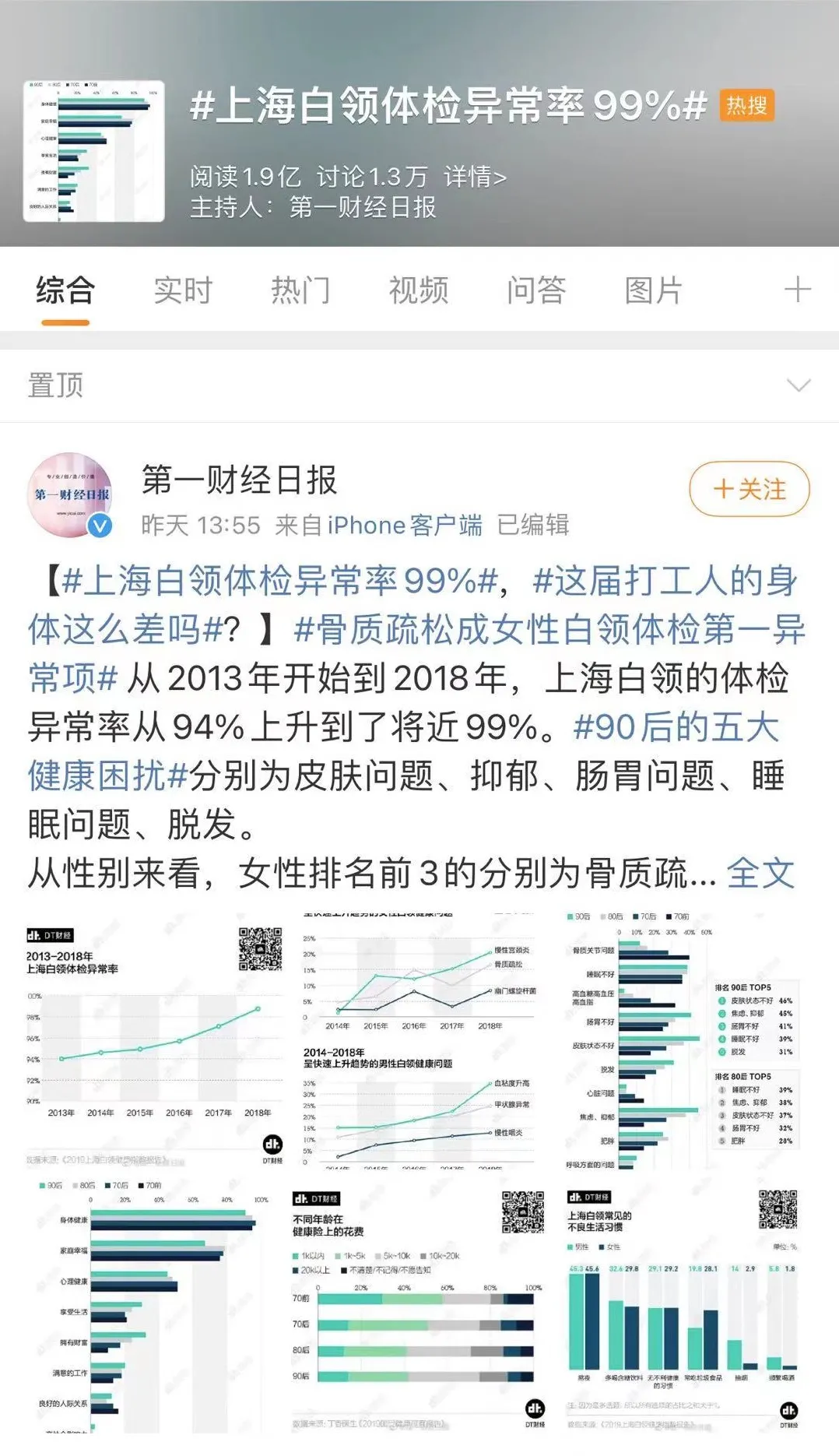Switch to the 图片 tab
The width and height of the screenshot is (839, 1456).
654,290
